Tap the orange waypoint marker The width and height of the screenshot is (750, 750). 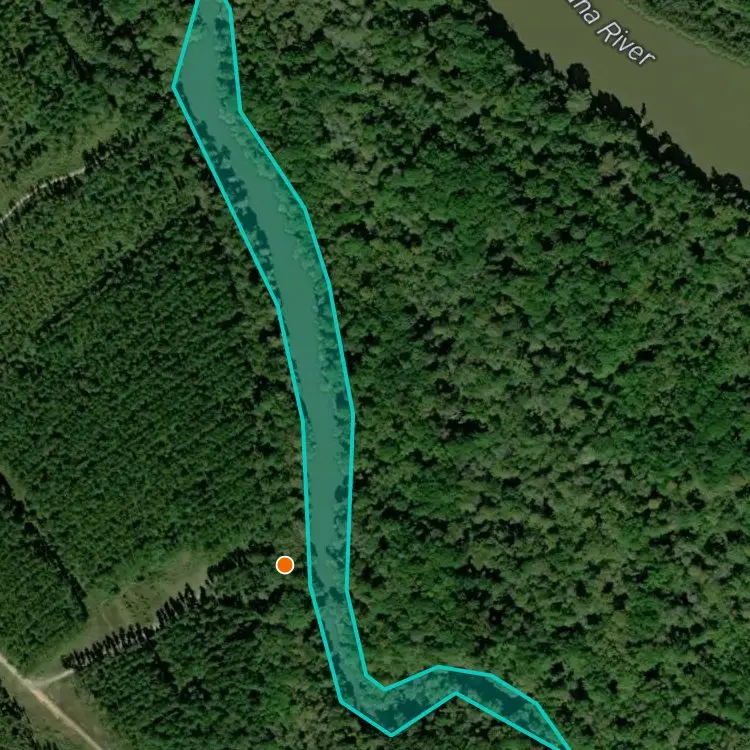tap(285, 565)
